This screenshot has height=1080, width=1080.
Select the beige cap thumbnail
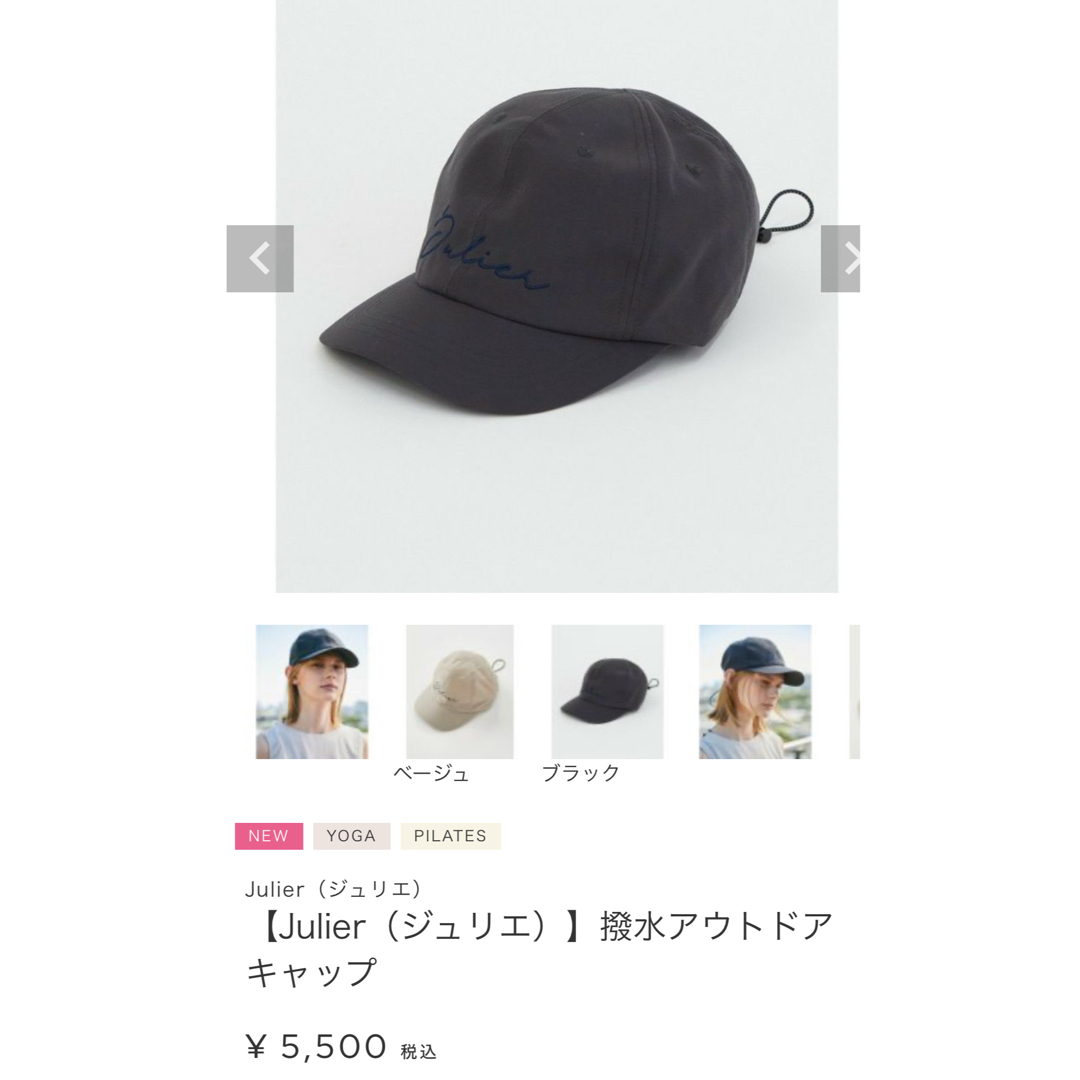459,692
